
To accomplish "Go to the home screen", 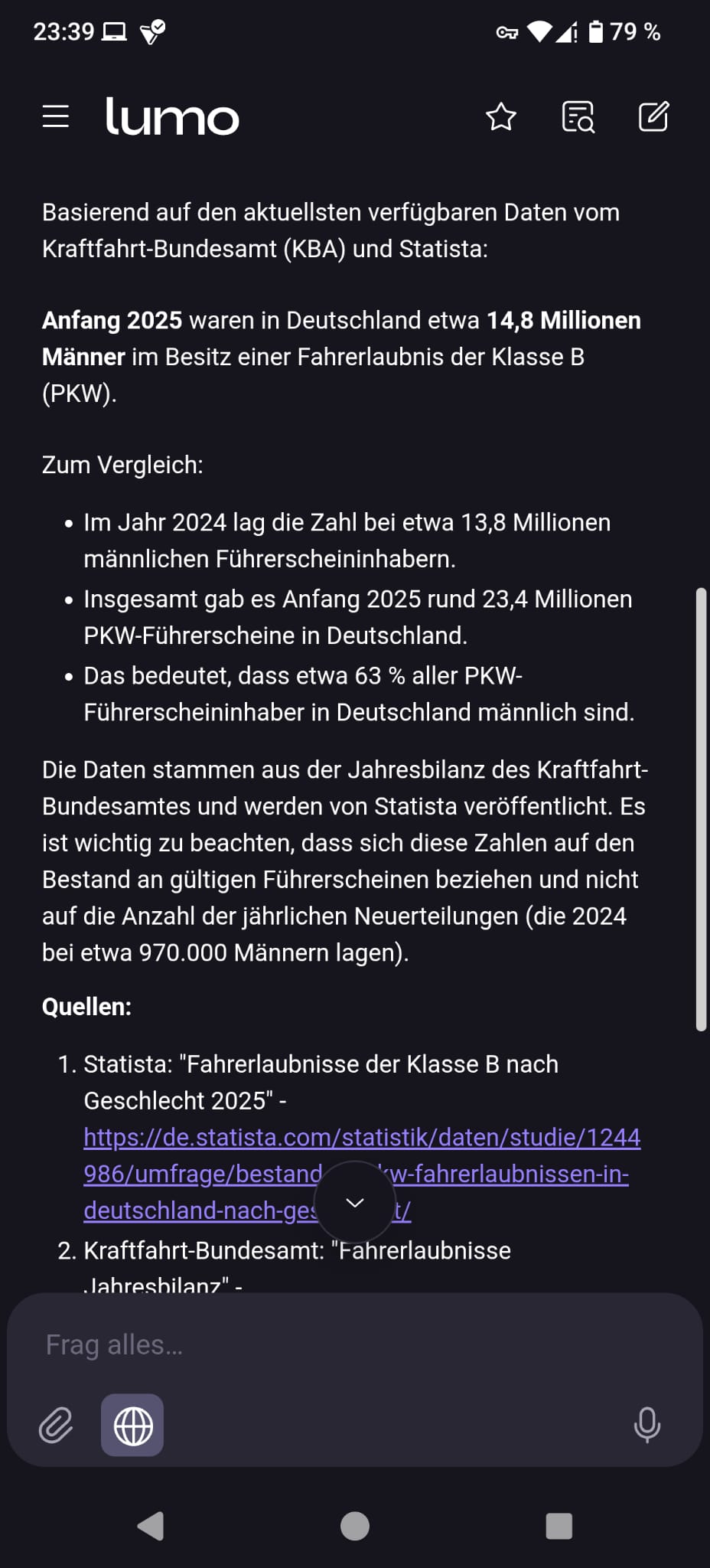I will coord(355,1526).
